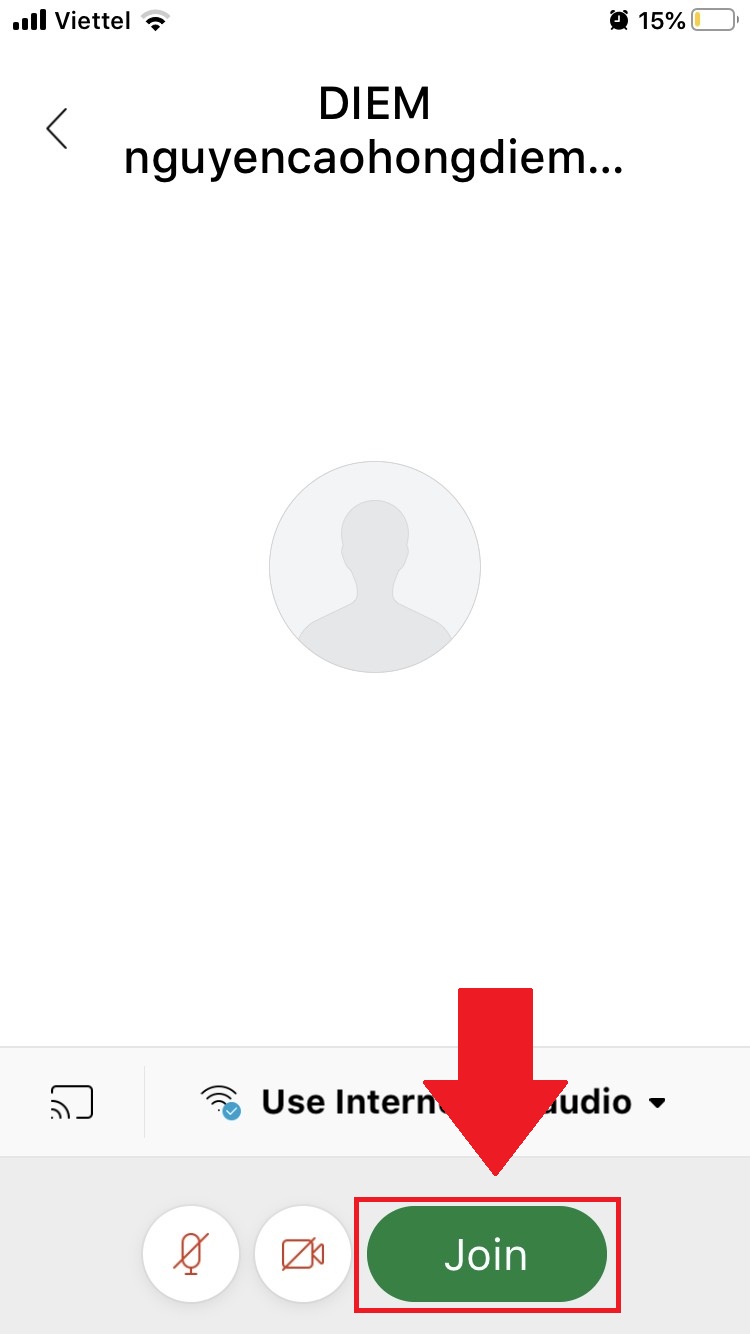This screenshot has width=750, height=1334.
Task: Tap the screen cast icon
Action: (72, 1102)
